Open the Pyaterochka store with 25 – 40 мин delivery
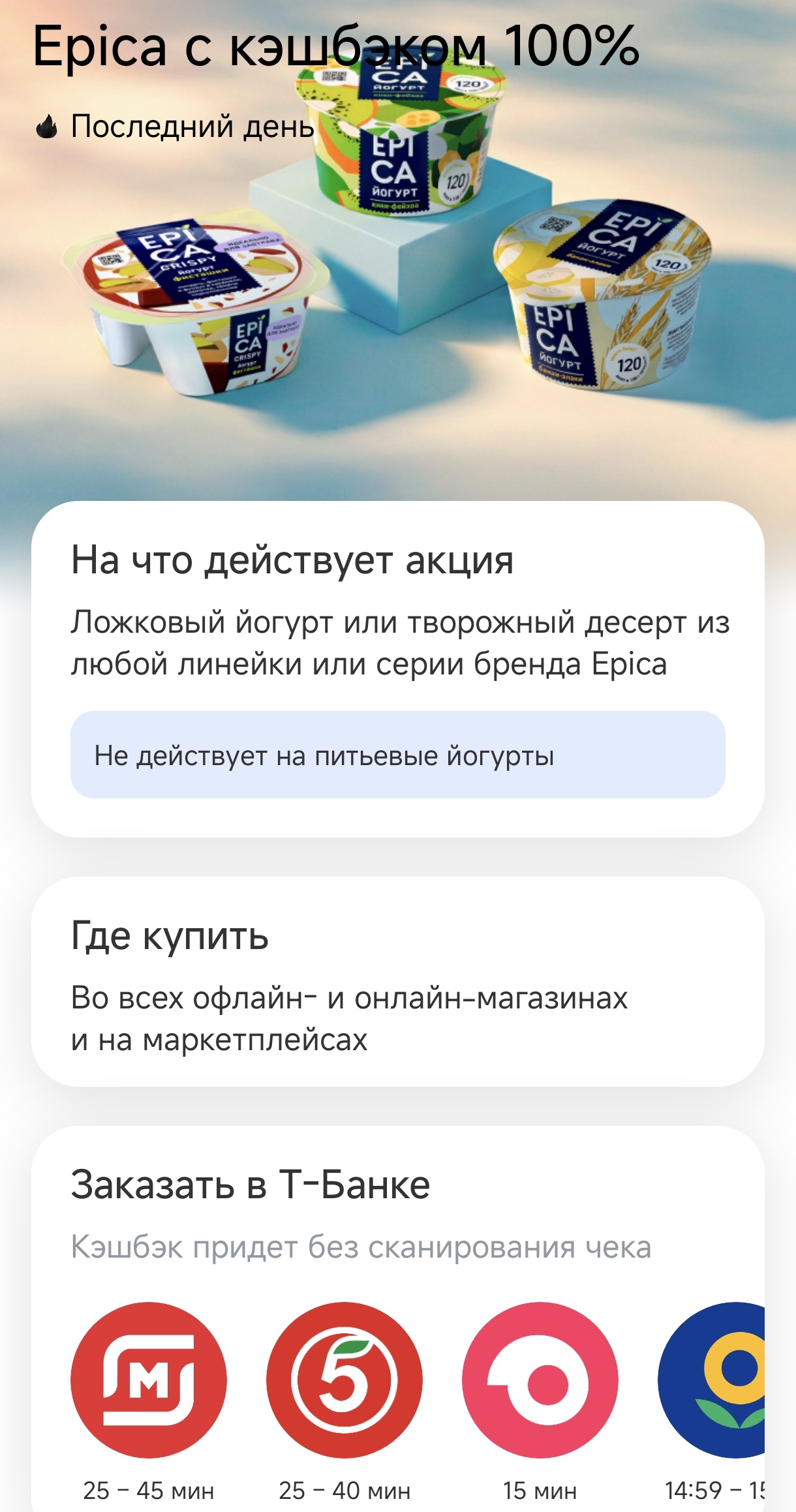This screenshot has width=796, height=1512. (x=344, y=1380)
